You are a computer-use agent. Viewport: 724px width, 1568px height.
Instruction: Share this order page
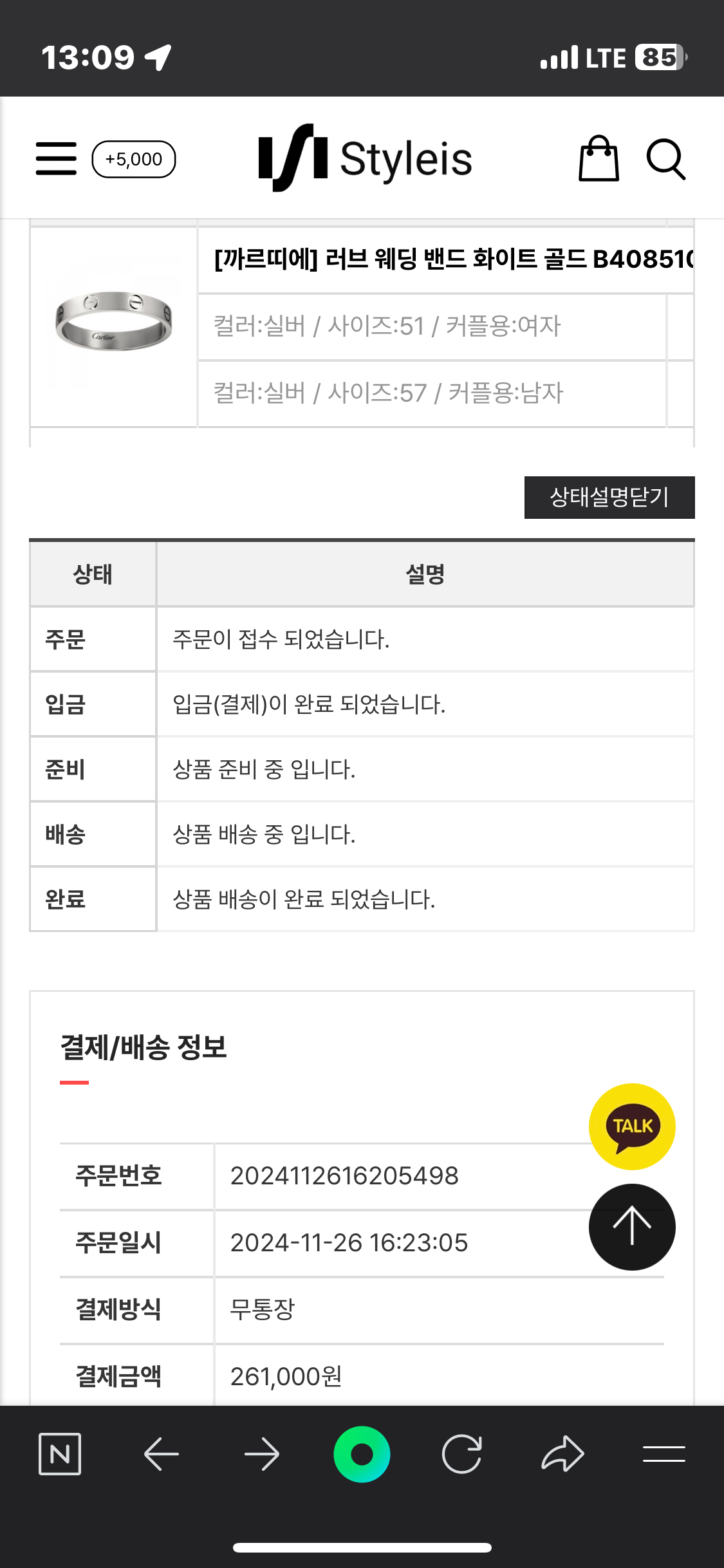[x=562, y=1453]
